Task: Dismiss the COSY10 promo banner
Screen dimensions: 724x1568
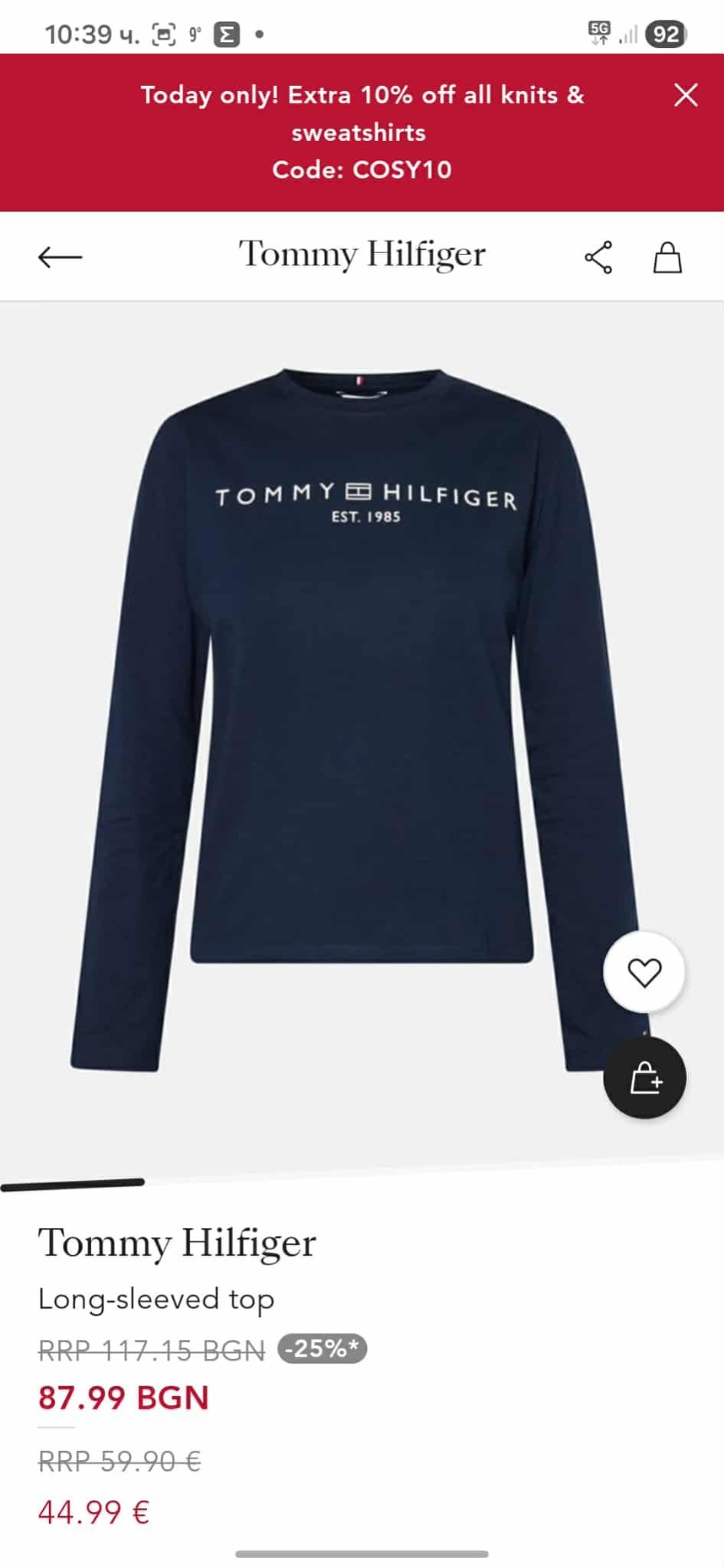Action: click(686, 95)
